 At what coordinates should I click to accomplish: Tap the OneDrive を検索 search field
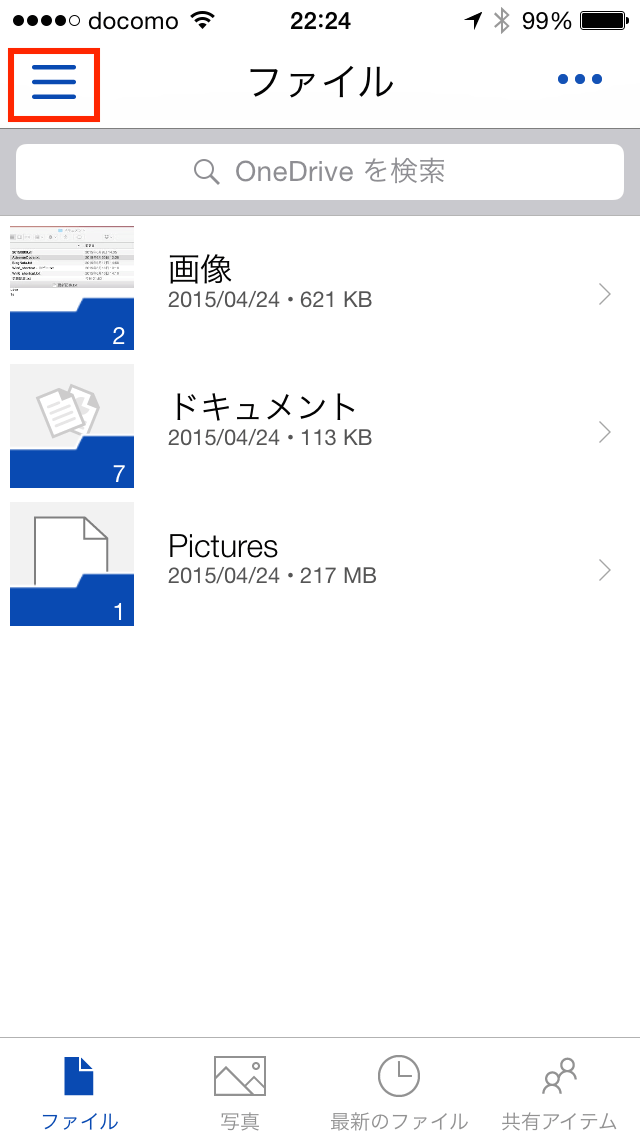320,172
